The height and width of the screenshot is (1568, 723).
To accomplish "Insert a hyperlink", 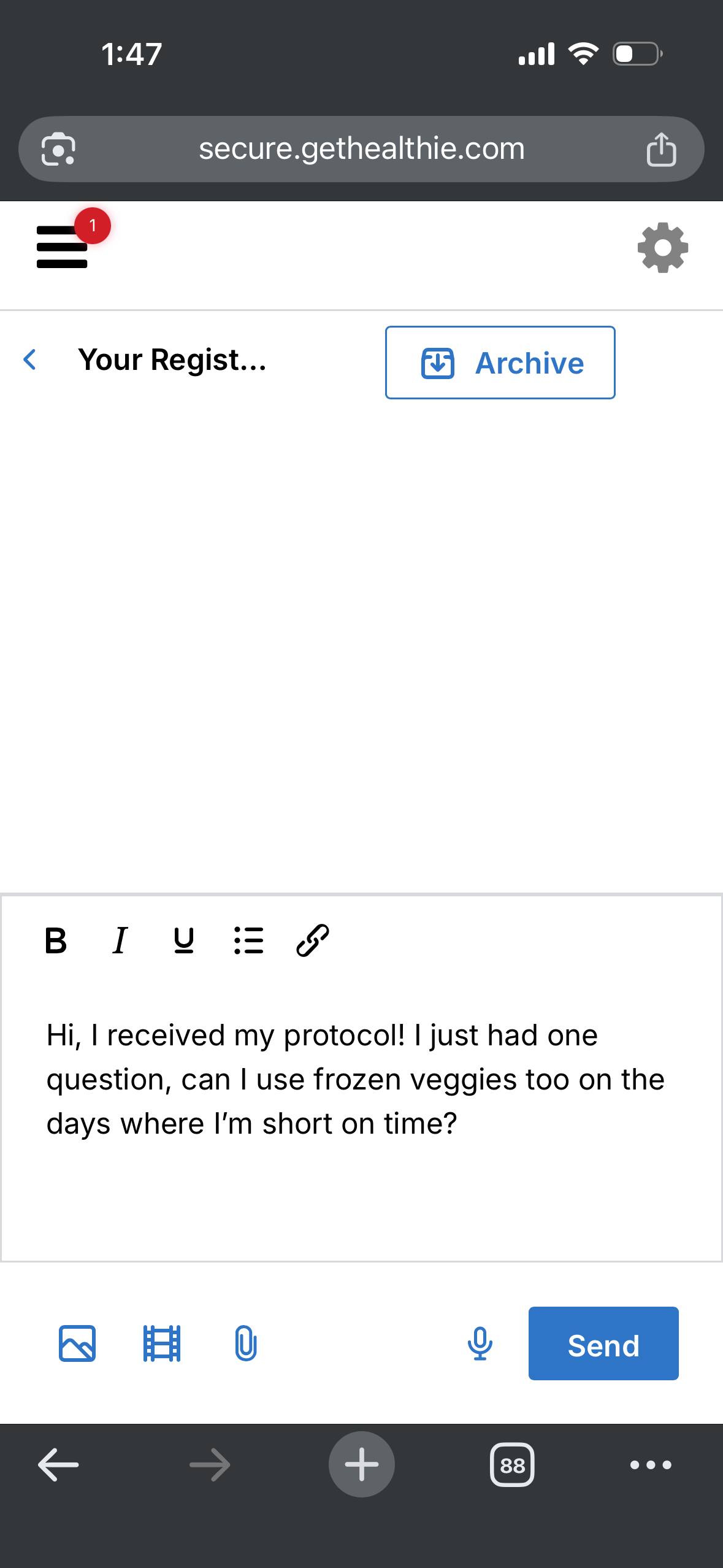I will click(313, 940).
